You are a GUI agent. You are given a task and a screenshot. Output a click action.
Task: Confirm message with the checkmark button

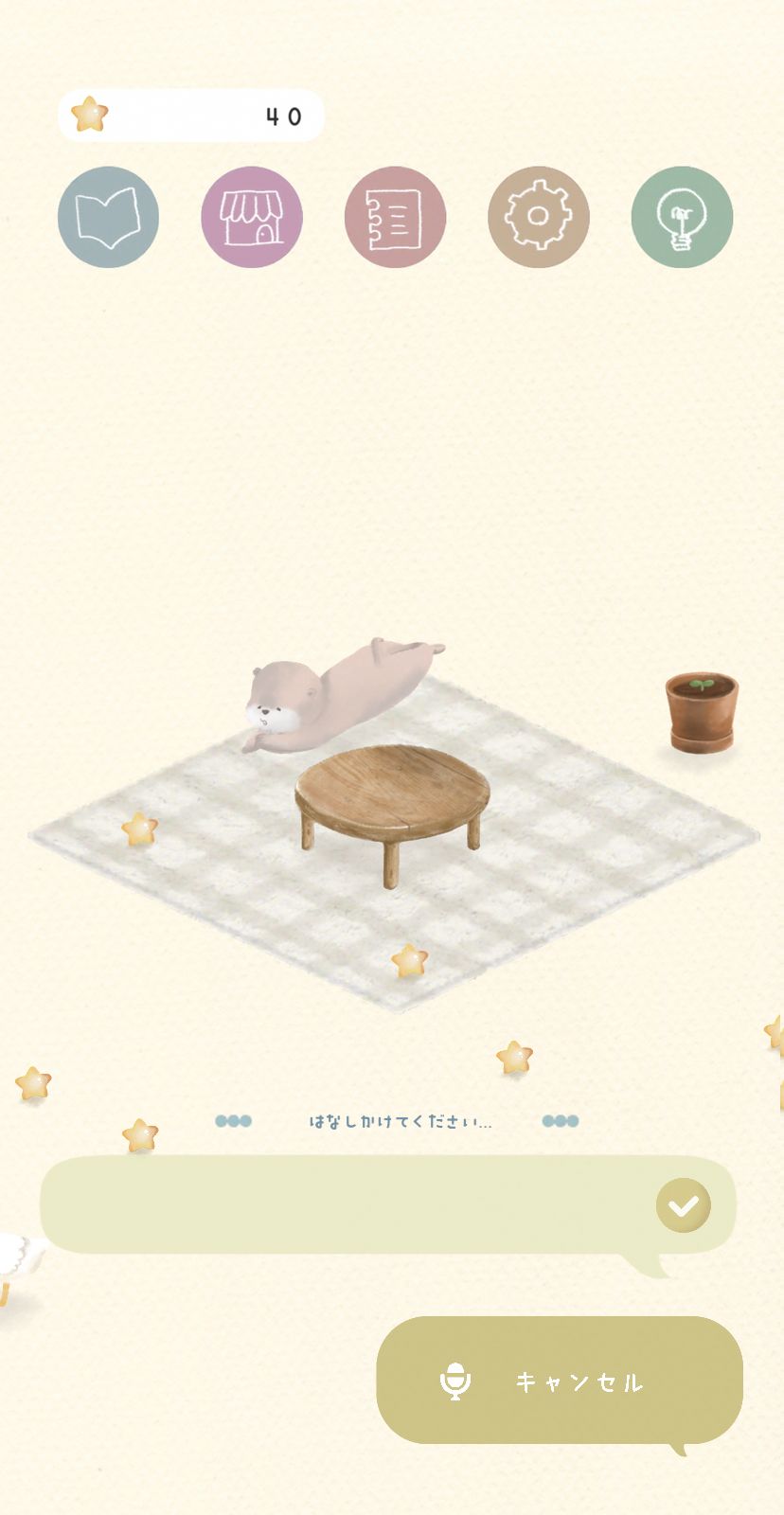tap(683, 1205)
